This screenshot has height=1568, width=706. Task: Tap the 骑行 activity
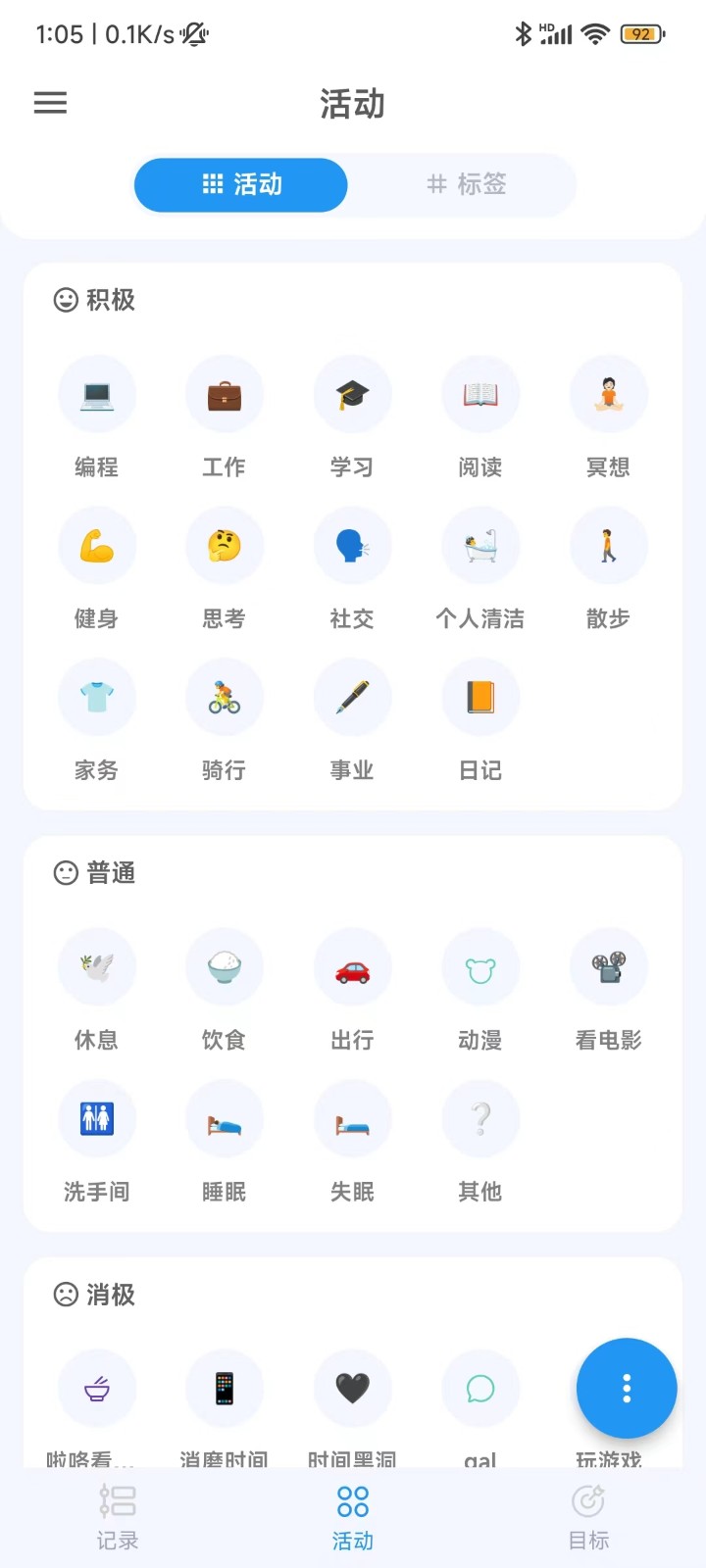225,699
